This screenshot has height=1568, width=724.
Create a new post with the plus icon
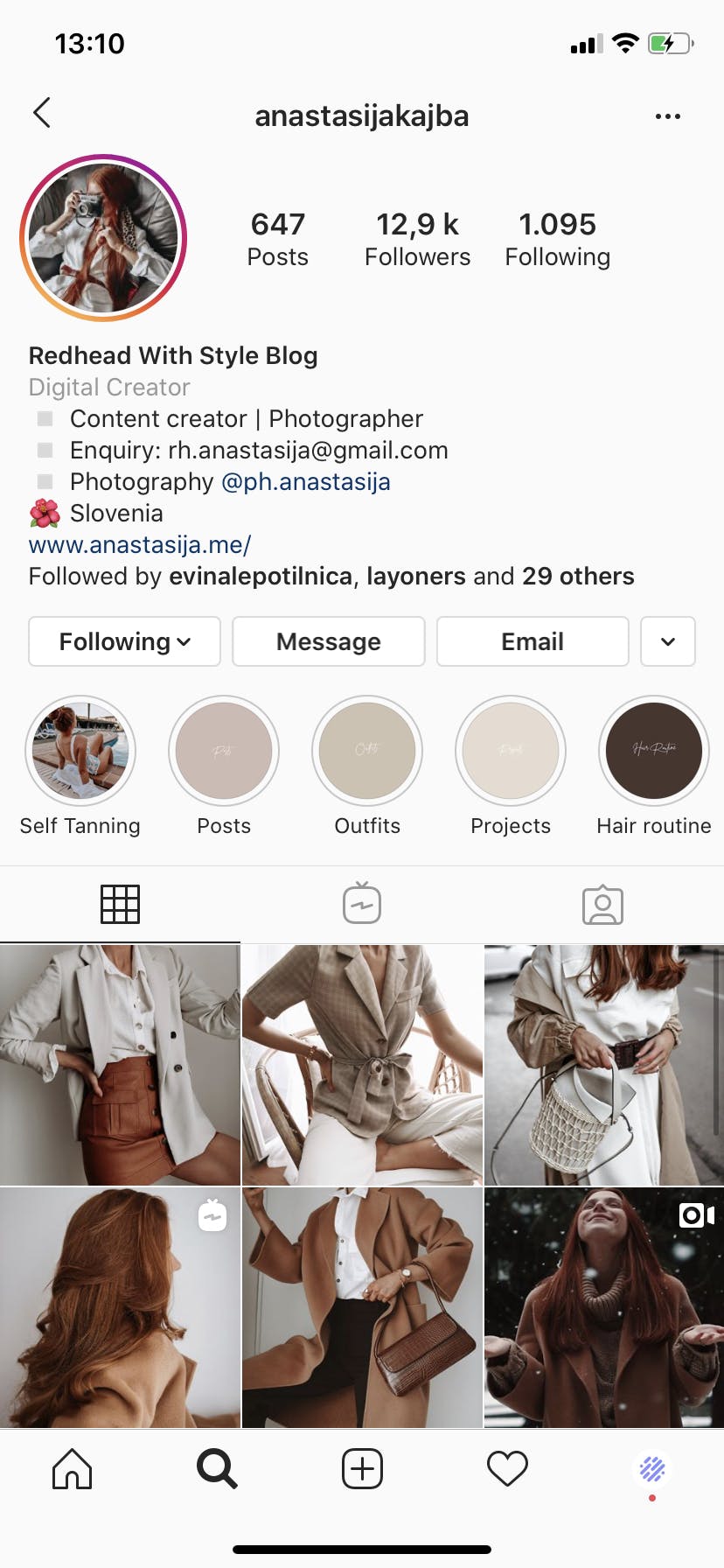click(362, 1468)
